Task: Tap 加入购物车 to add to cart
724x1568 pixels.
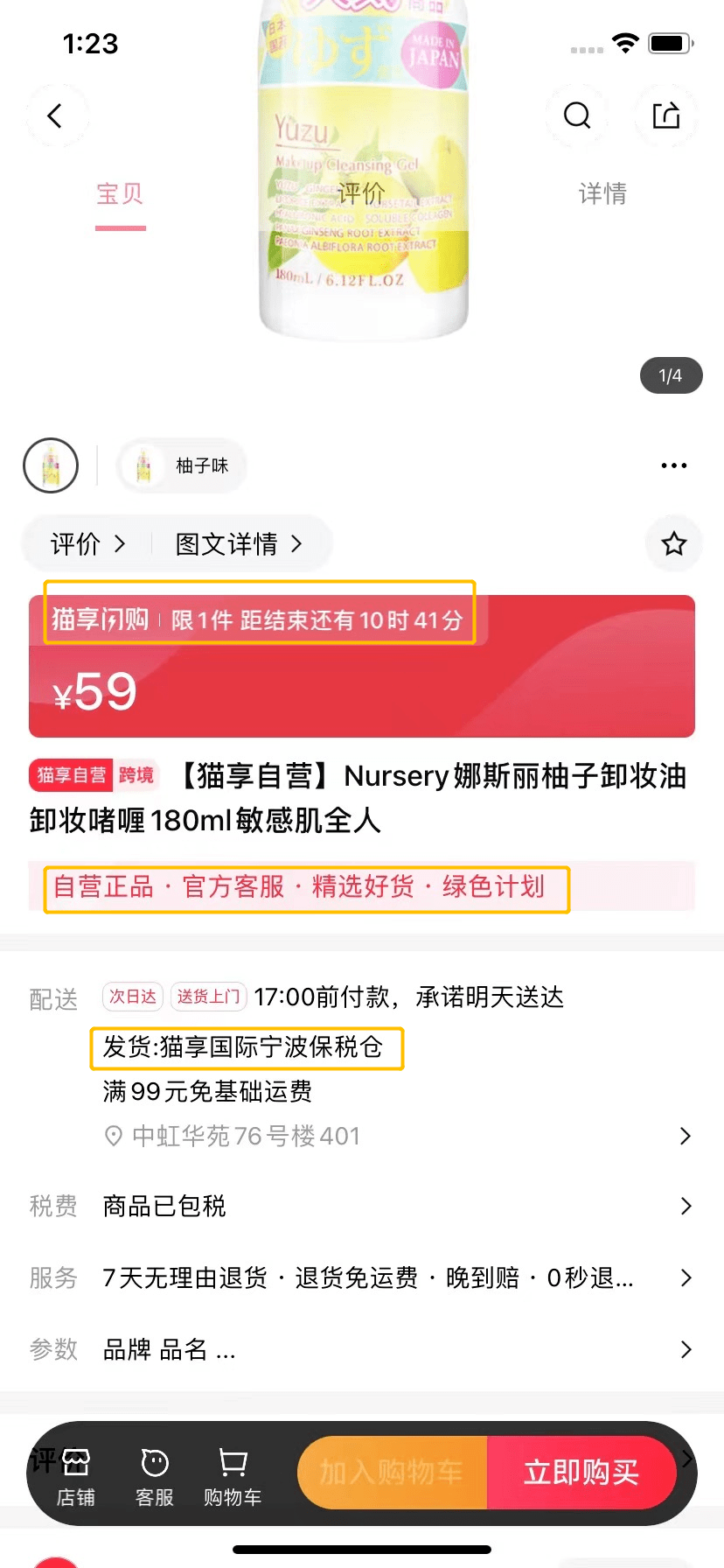Action: 392,1473
